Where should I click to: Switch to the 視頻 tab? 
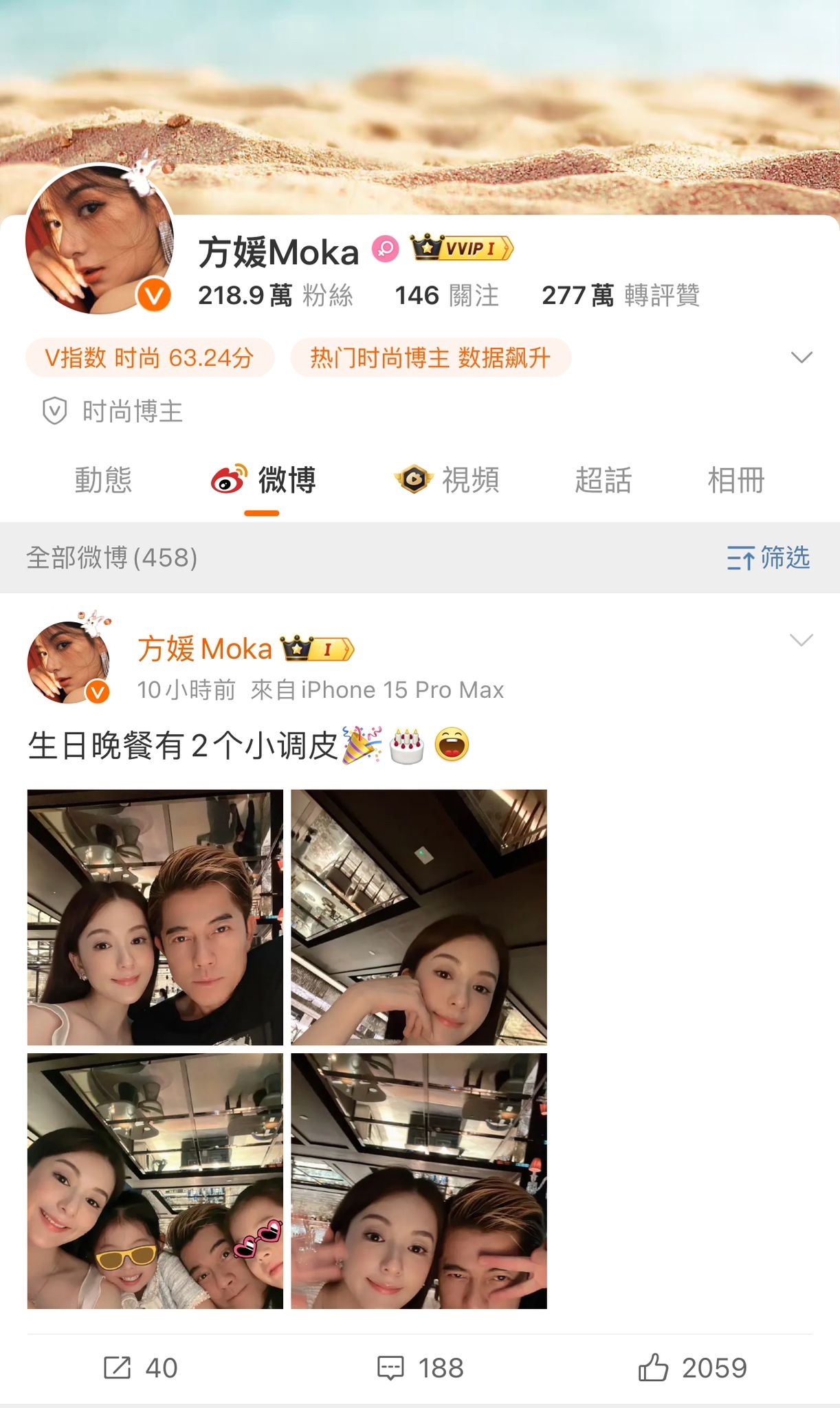pyautogui.click(x=447, y=480)
